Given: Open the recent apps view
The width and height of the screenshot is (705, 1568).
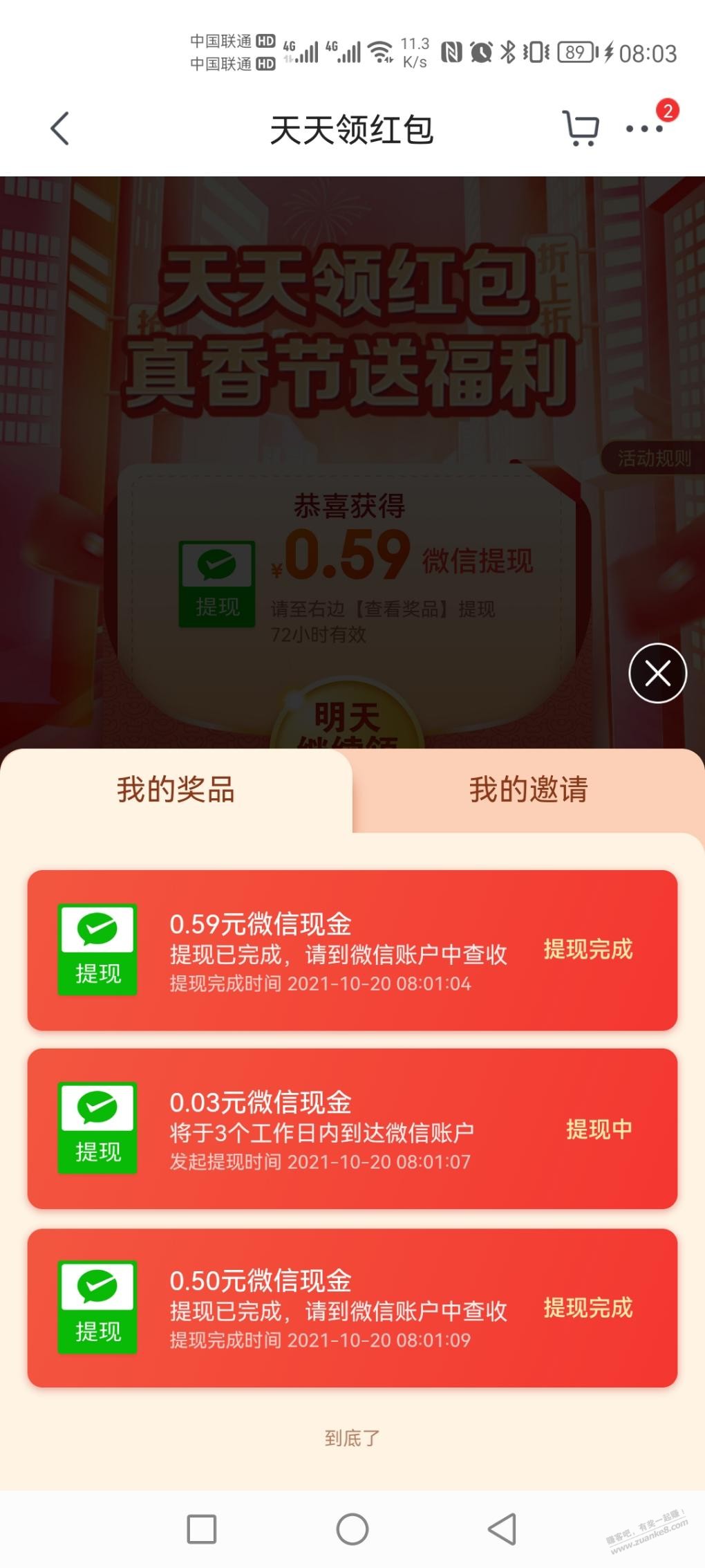Looking at the screenshot, I should tap(202, 1529).
